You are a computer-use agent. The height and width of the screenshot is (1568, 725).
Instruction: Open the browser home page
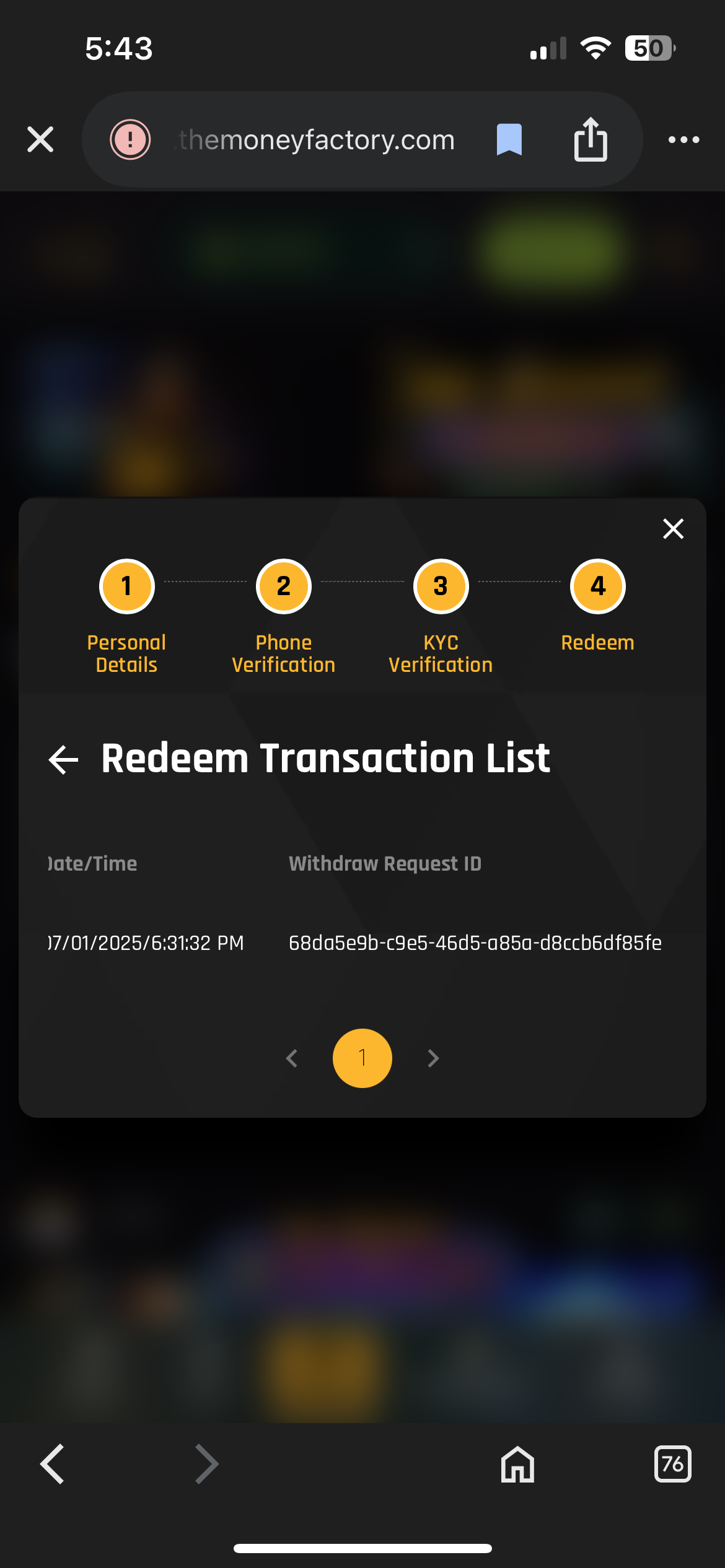[517, 1464]
